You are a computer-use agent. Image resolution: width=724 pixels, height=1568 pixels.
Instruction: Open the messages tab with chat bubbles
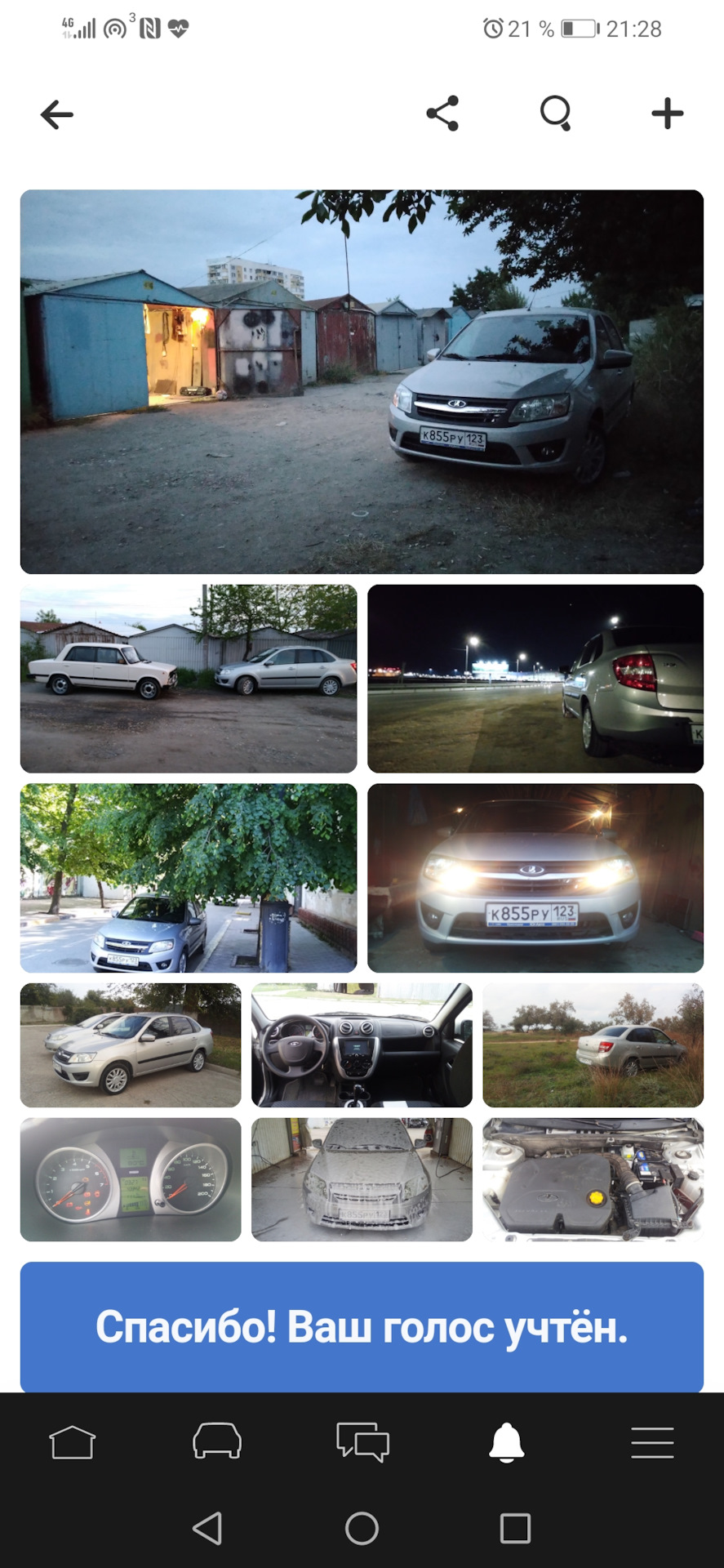(362, 1442)
